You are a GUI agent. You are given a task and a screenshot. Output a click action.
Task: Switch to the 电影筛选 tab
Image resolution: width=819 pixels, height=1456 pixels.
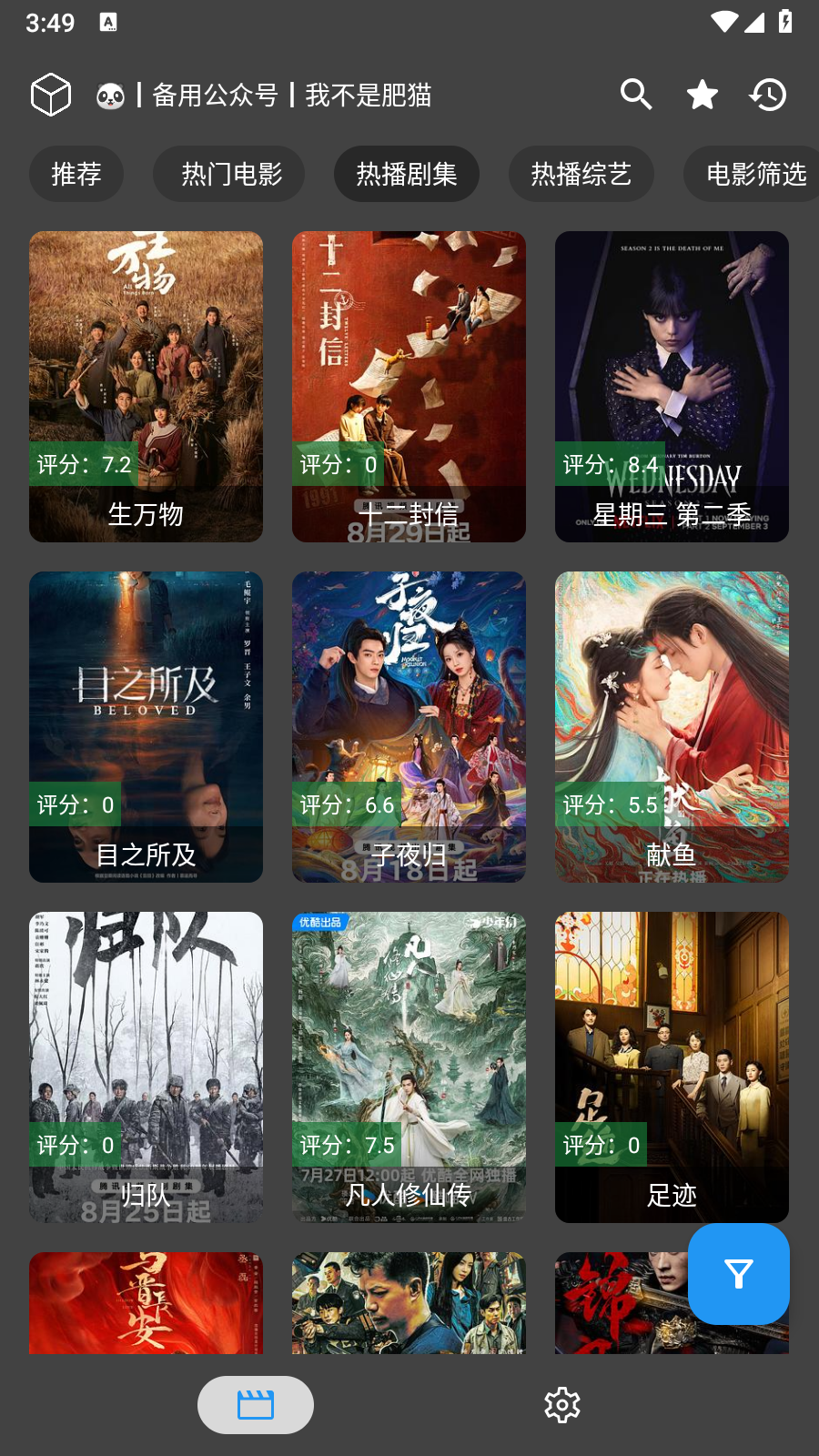pyautogui.click(x=755, y=174)
